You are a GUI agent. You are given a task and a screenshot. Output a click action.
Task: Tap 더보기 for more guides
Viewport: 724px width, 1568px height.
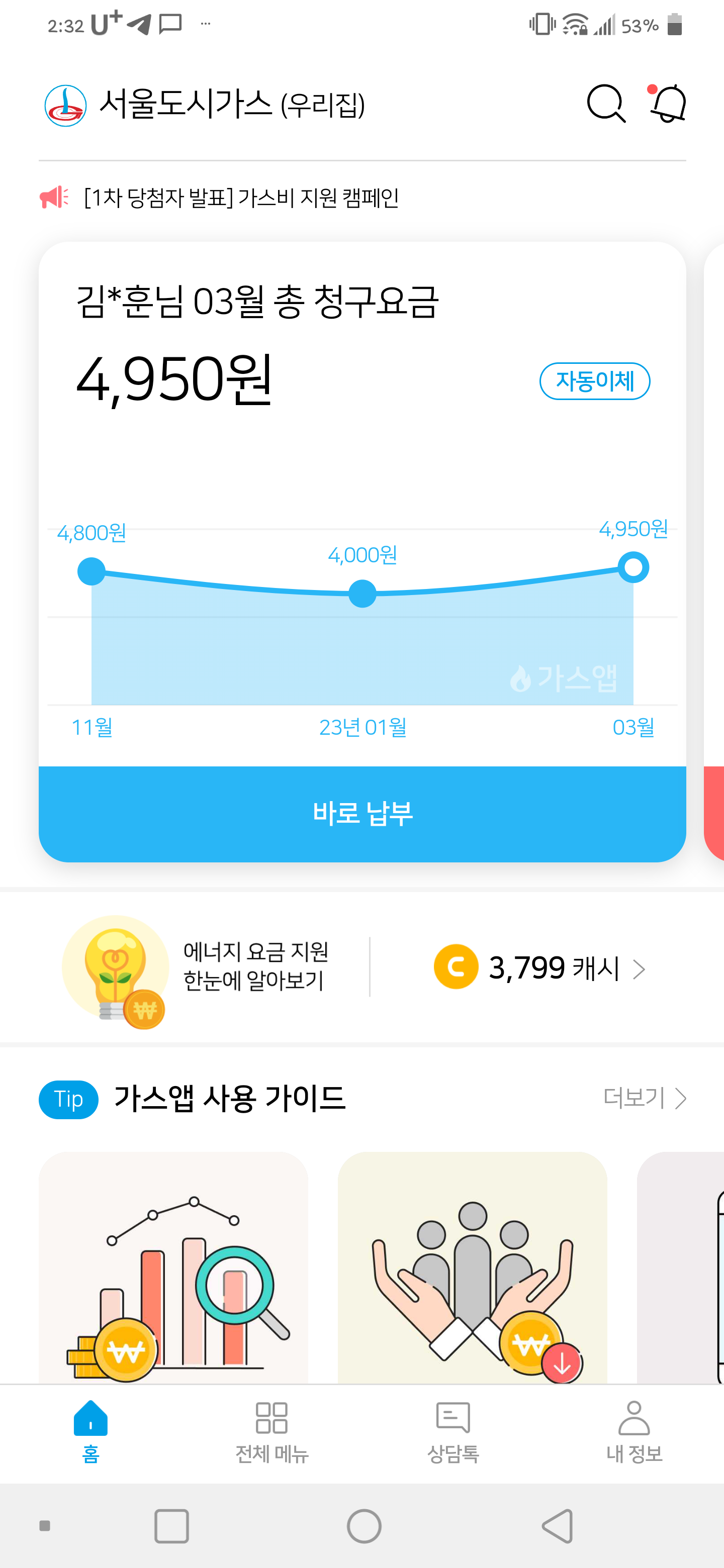(x=644, y=1098)
